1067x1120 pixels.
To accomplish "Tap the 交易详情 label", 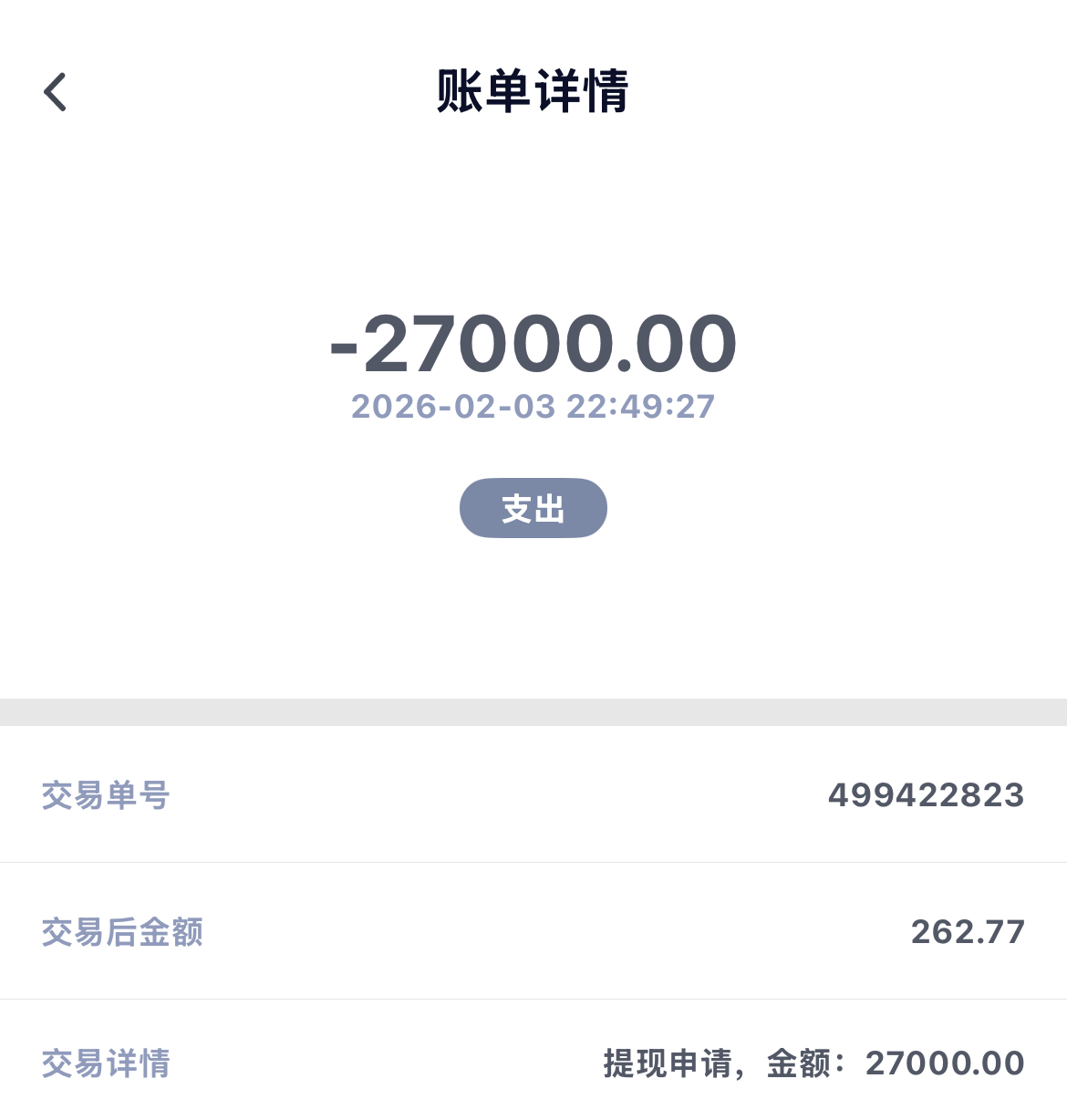I will tap(104, 1063).
